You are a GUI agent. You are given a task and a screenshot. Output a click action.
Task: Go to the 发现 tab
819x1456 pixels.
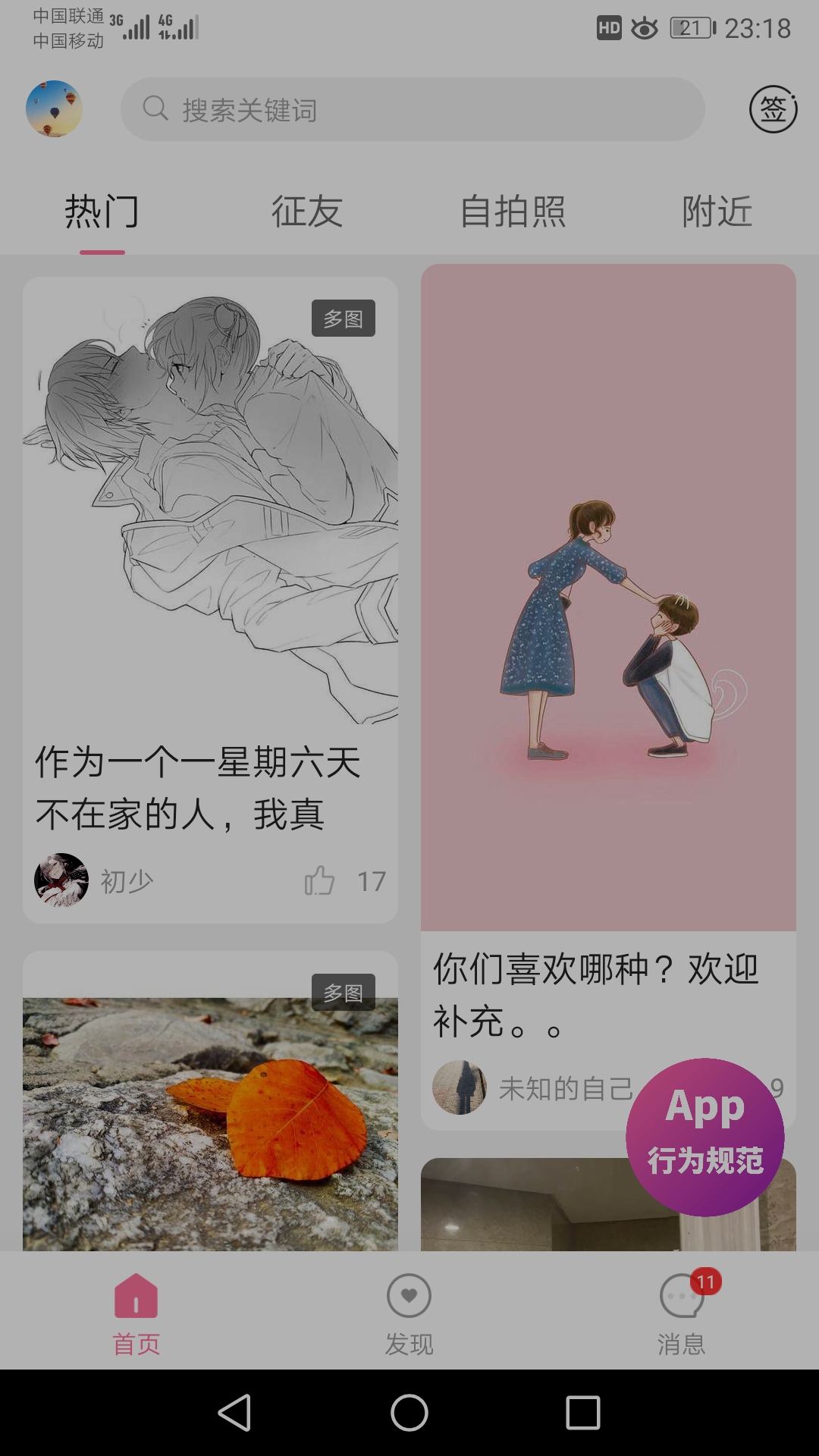409,1313
